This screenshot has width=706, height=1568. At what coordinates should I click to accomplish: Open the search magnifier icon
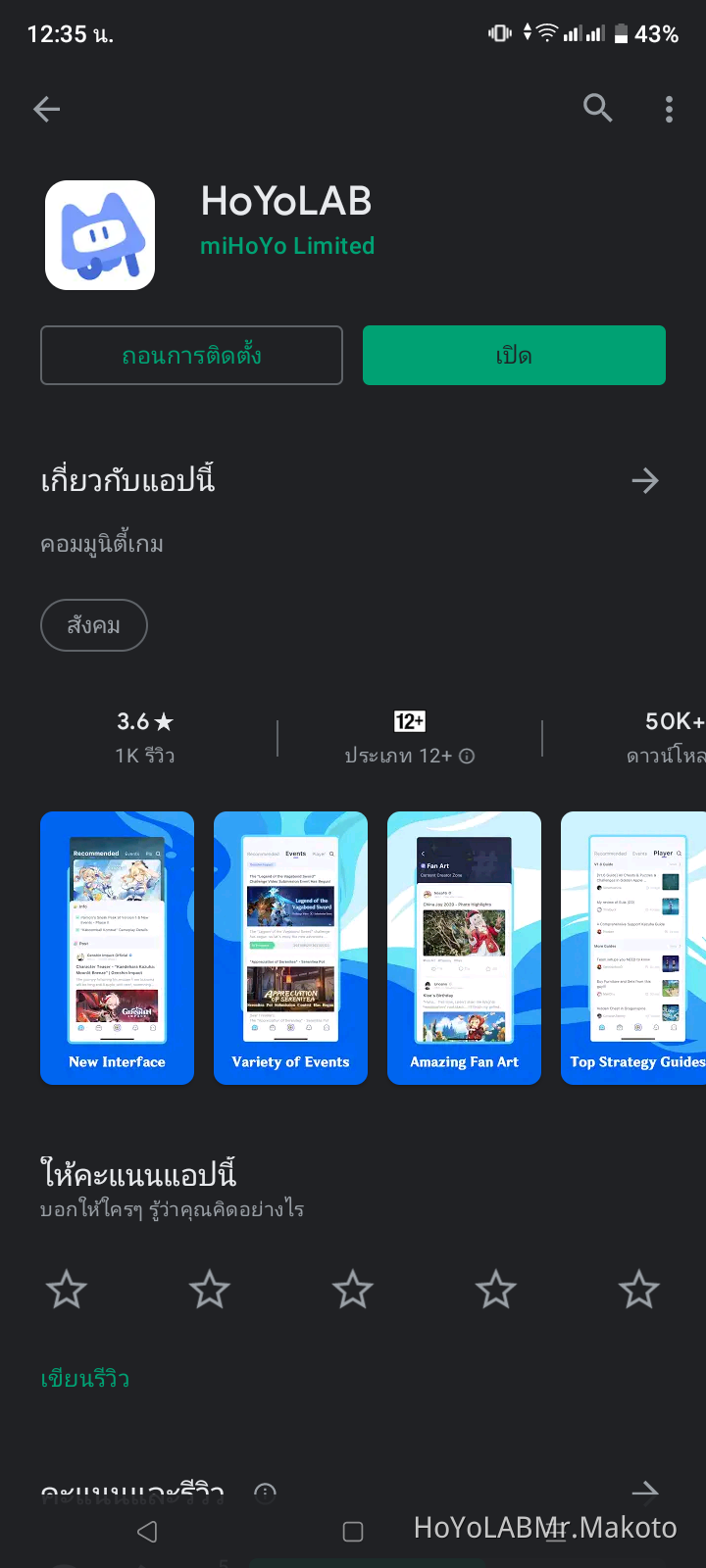pos(597,108)
